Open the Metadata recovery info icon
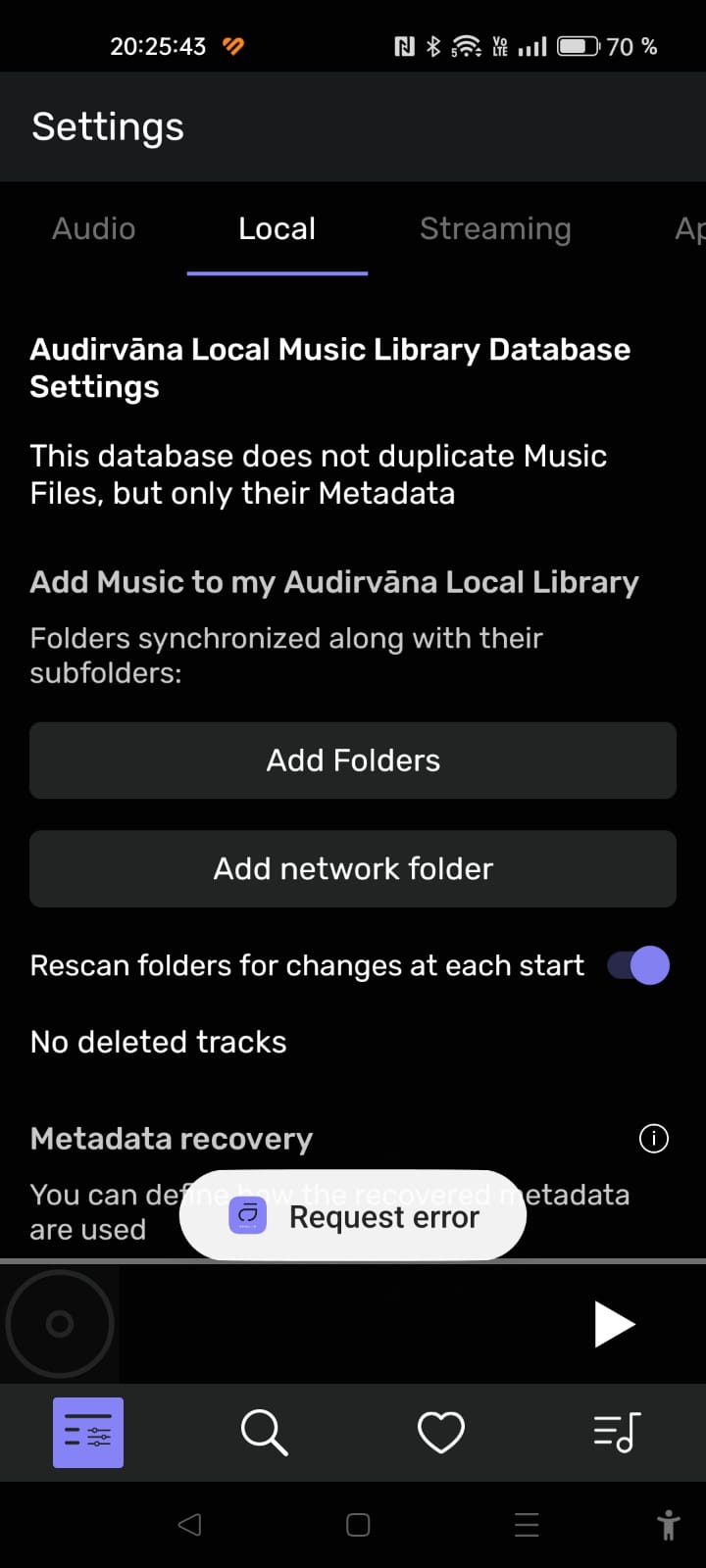Screen dimensions: 706x1568 tap(654, 1138)
